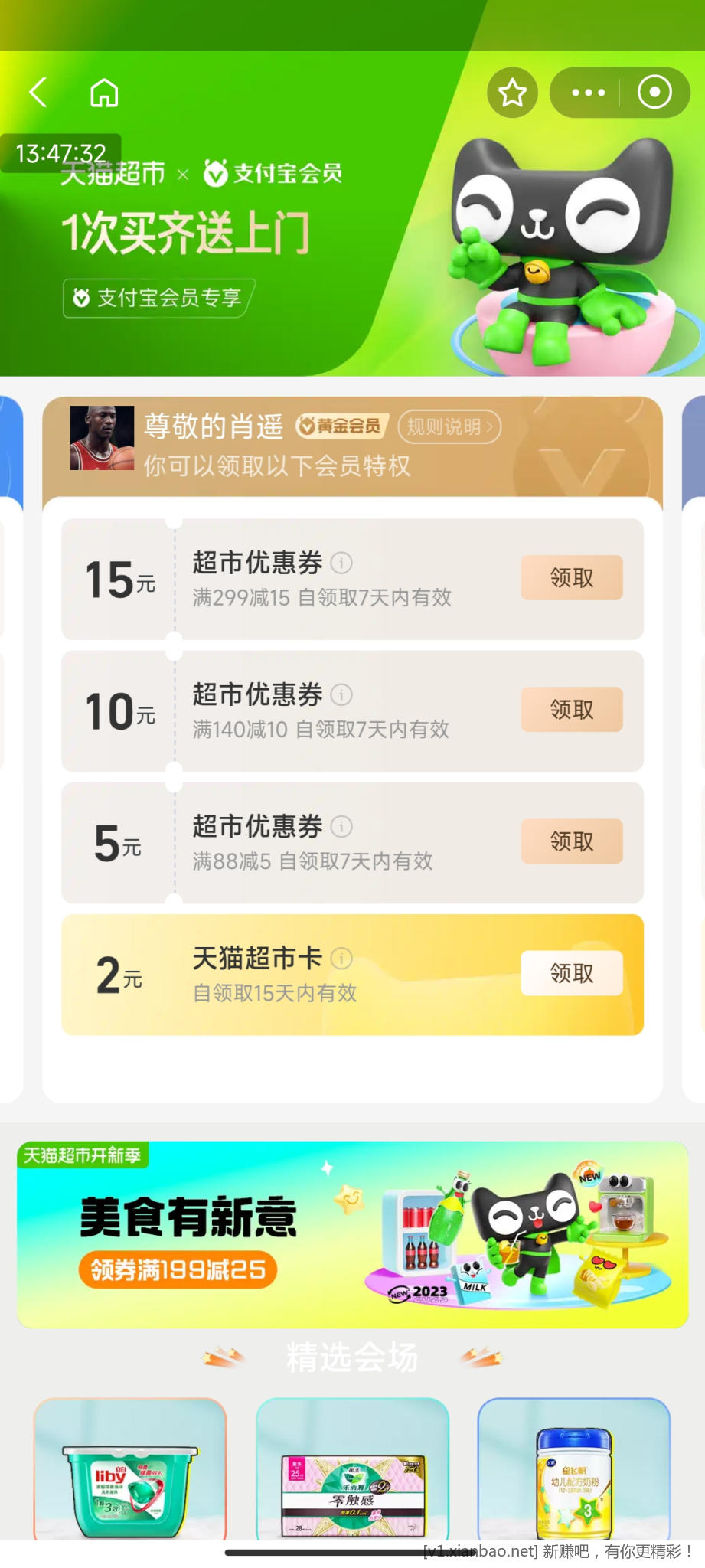This screenshot has width=705, height=1568.
Task: Open the 幼儿配方奶粉 milk powder tile
Action: click(x=574, y=1470)
